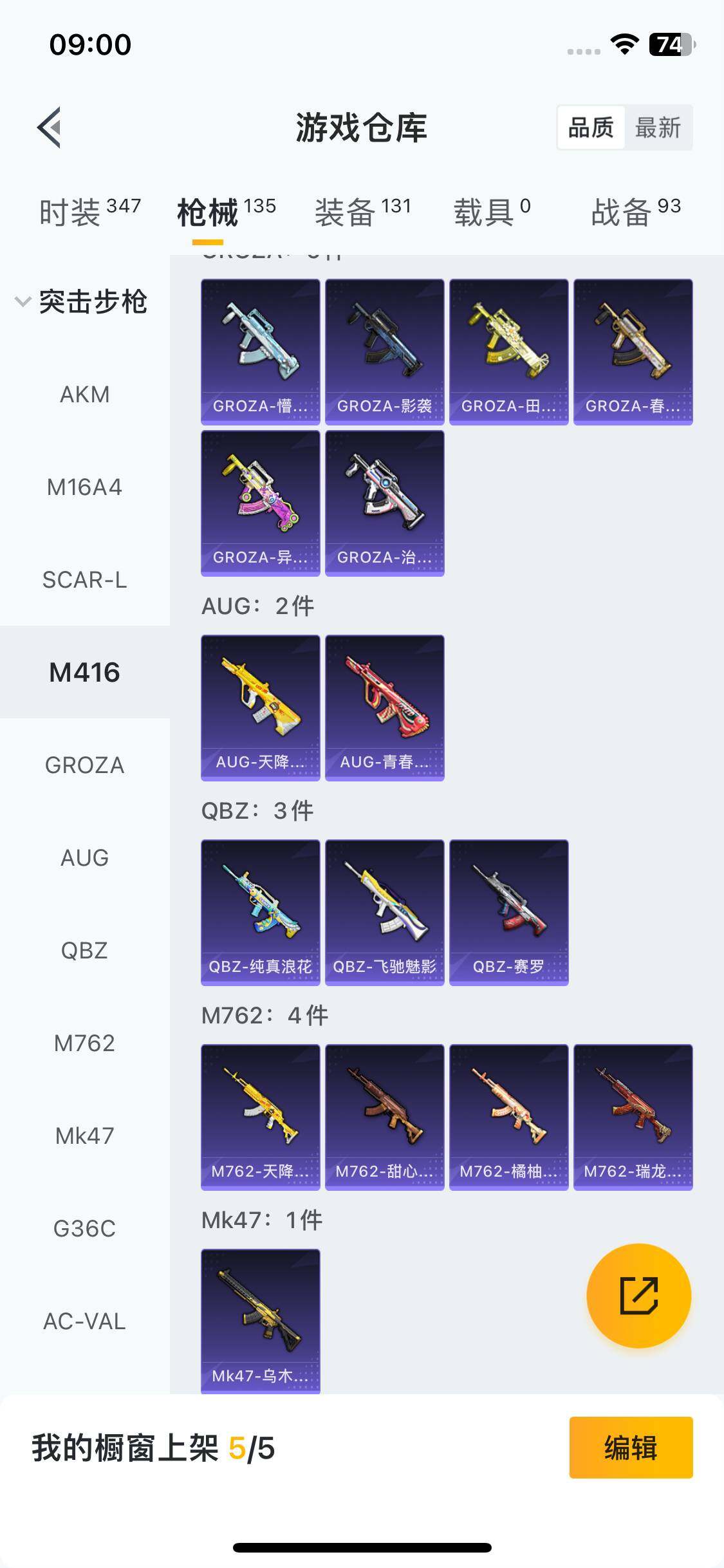Collapse the 突击步枪 category
This screenshot has width=724, height=1568.
23,301
